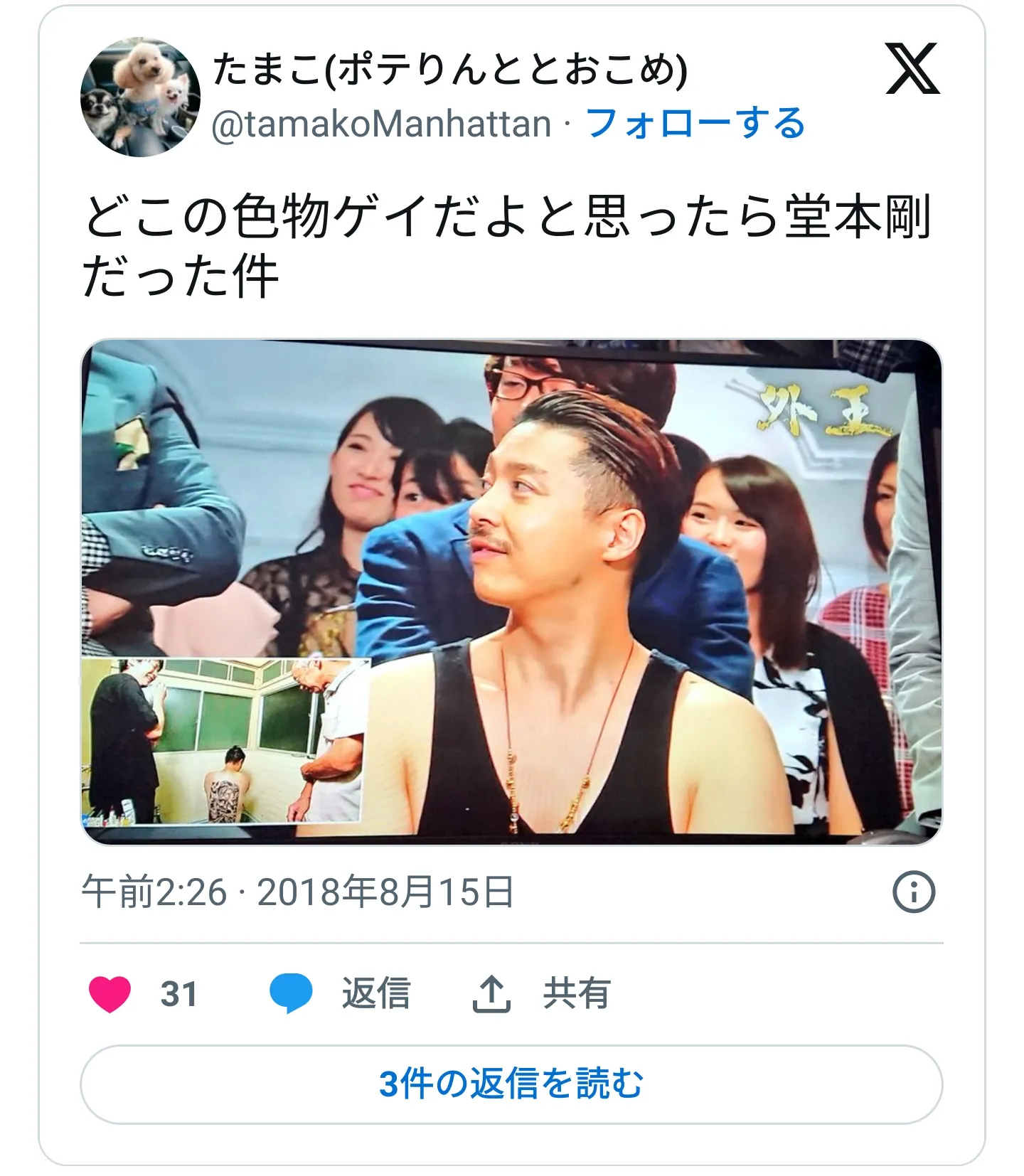1024x1176 pixels.
Task: Tap 3件の返信を読む to read replies
Action: click(x=511, y=1084)
